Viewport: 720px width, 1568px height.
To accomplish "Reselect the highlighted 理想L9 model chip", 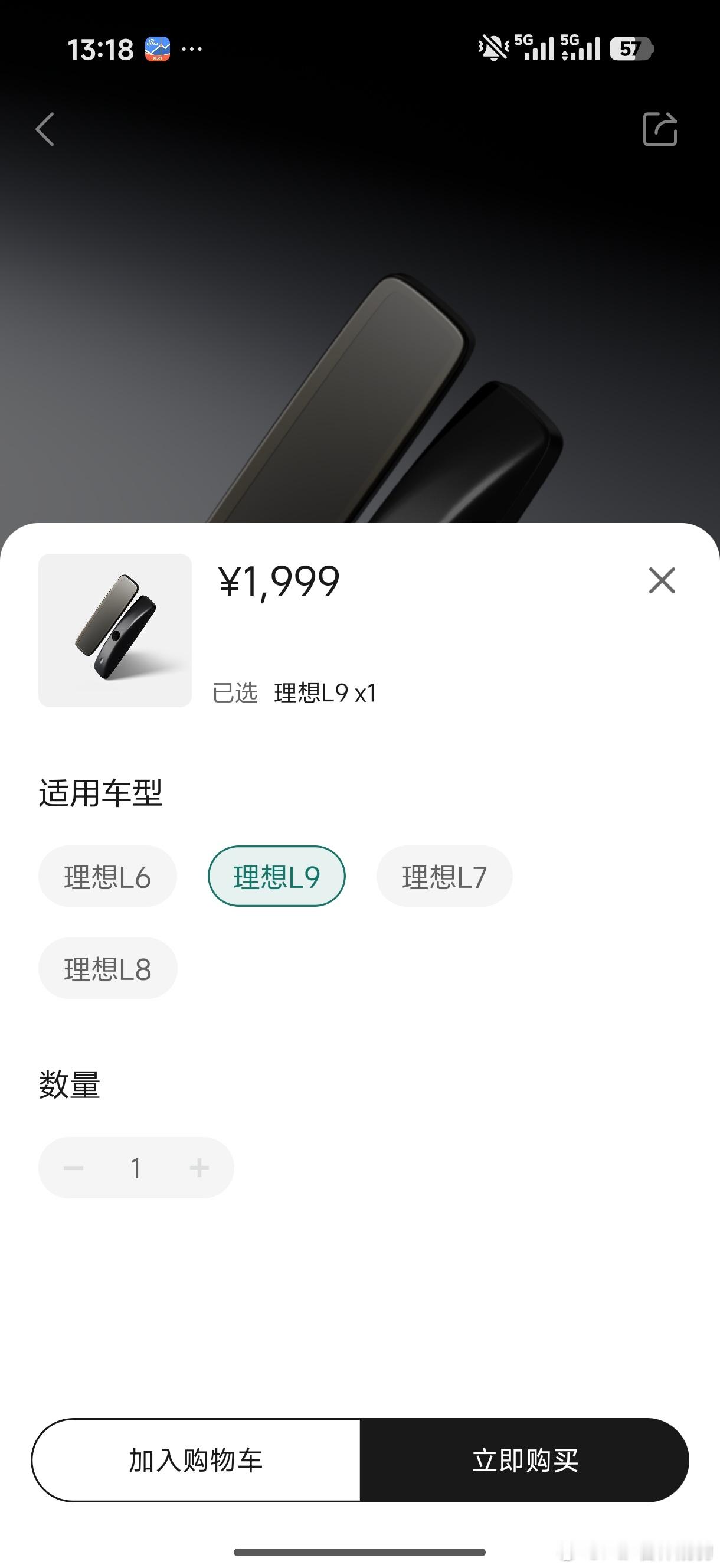I will 276,877.
